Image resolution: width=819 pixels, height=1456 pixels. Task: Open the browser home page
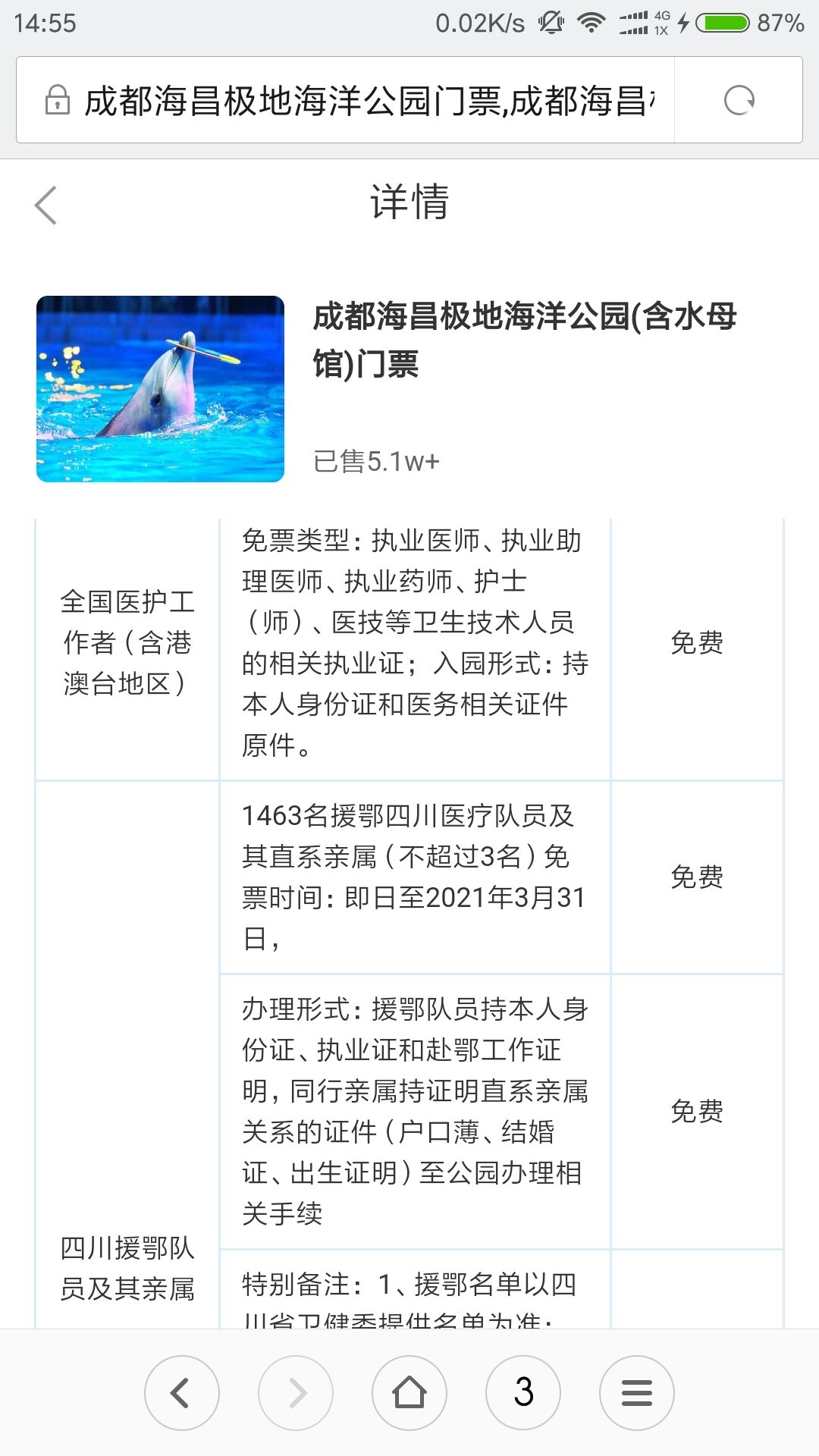coord(409,1392)
